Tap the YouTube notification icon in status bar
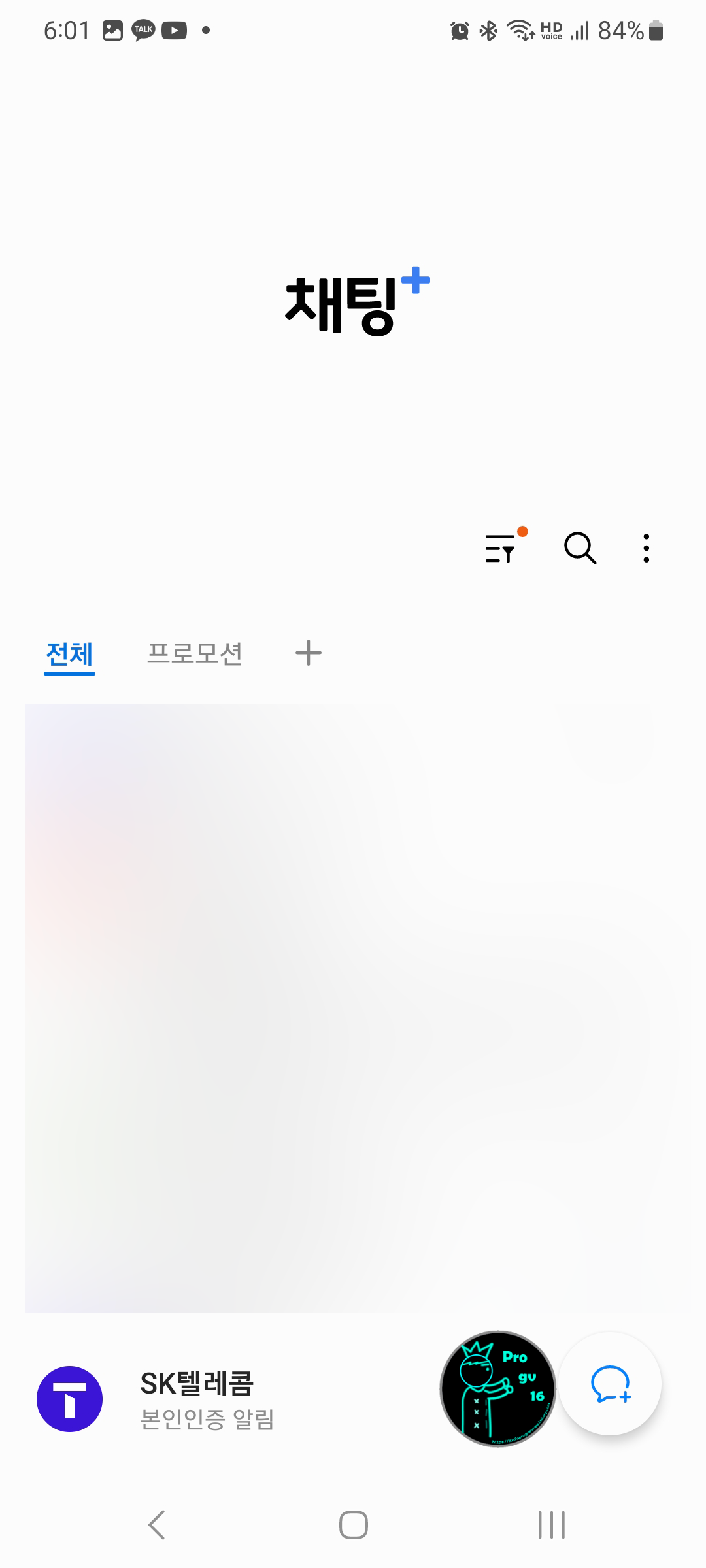 173,29
